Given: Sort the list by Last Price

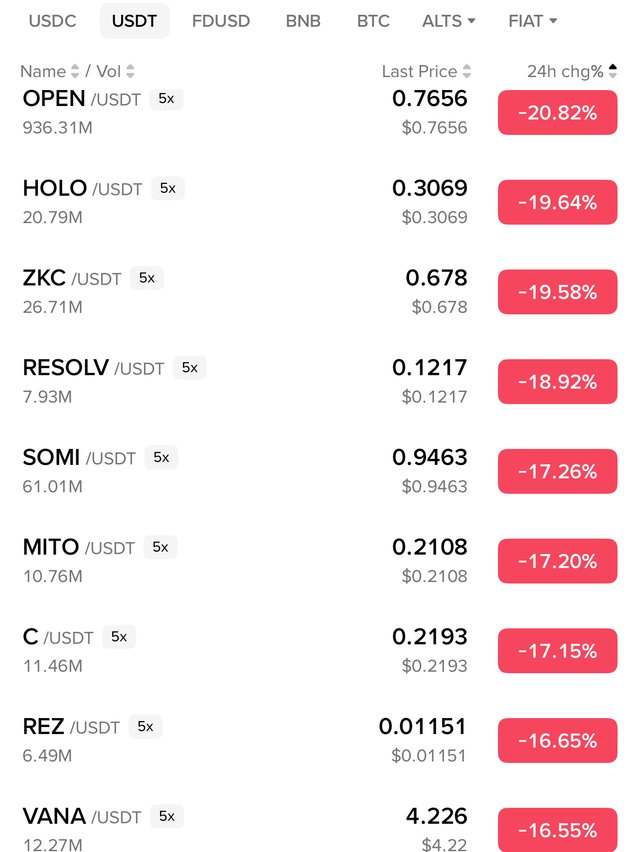Looking at the screenshot, I should point(426,72).
